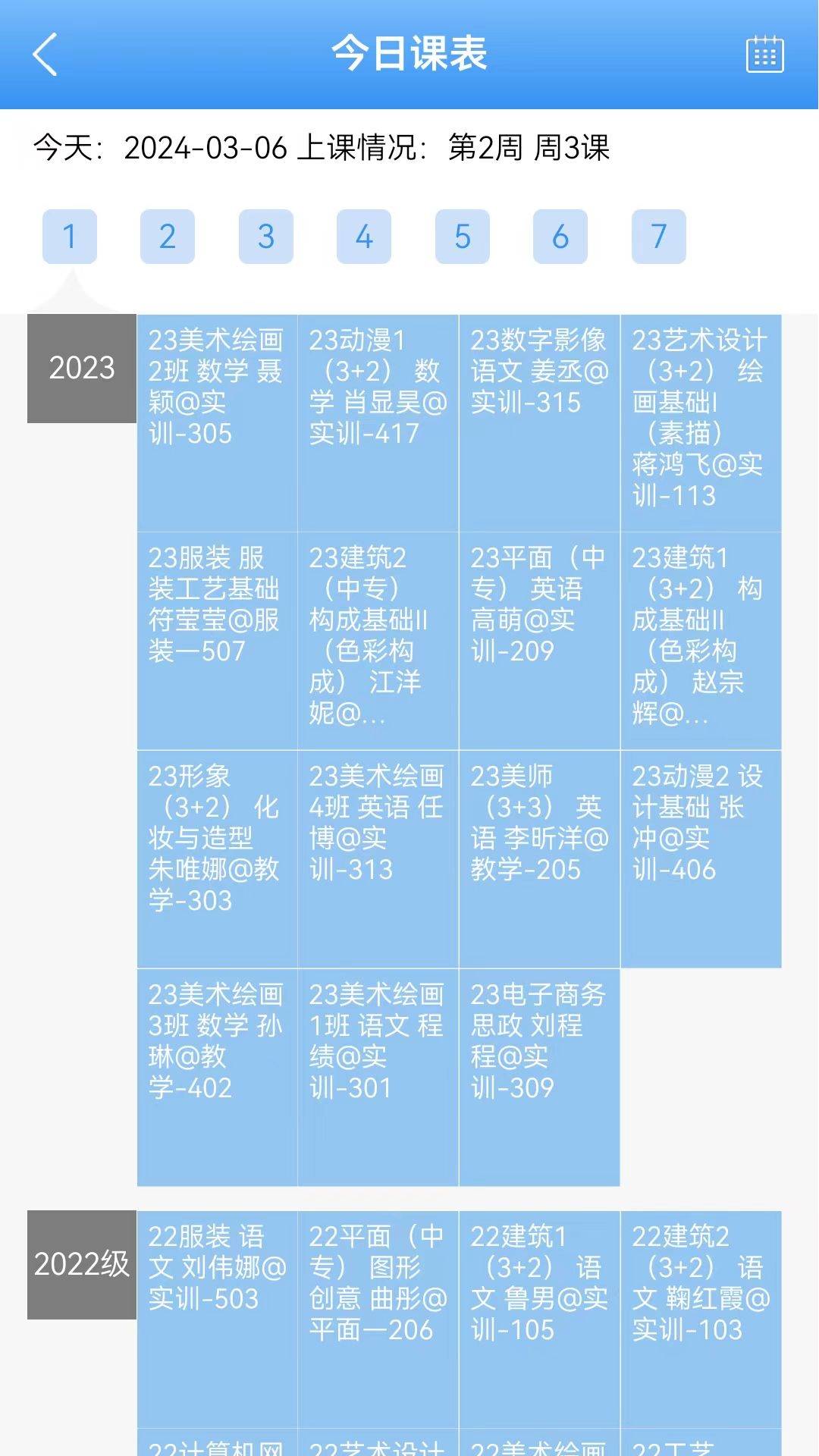View 23平面 英语 高萌 card
The image size is (819, 1456).
[539, 641]
